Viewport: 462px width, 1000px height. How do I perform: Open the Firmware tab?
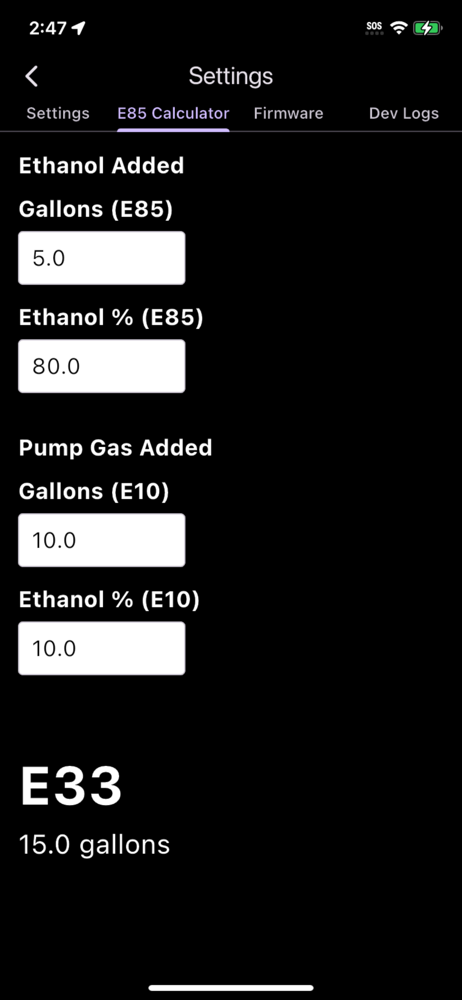(x=288, y=114)
